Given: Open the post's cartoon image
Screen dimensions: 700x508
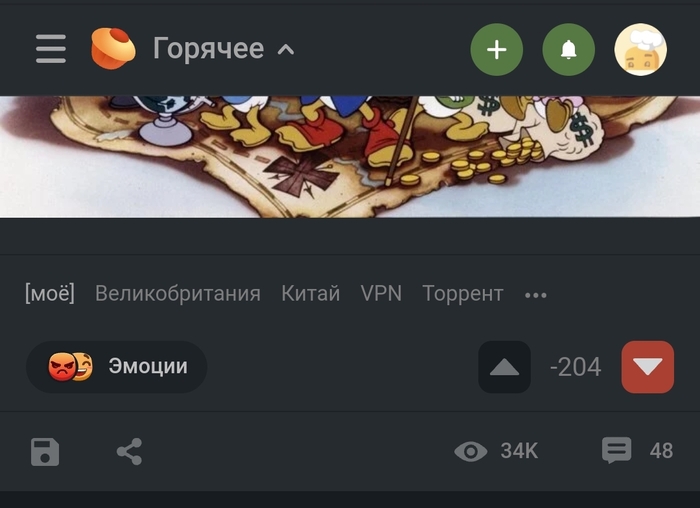Looking at the screenshot, I should click(x=350, y=155).
